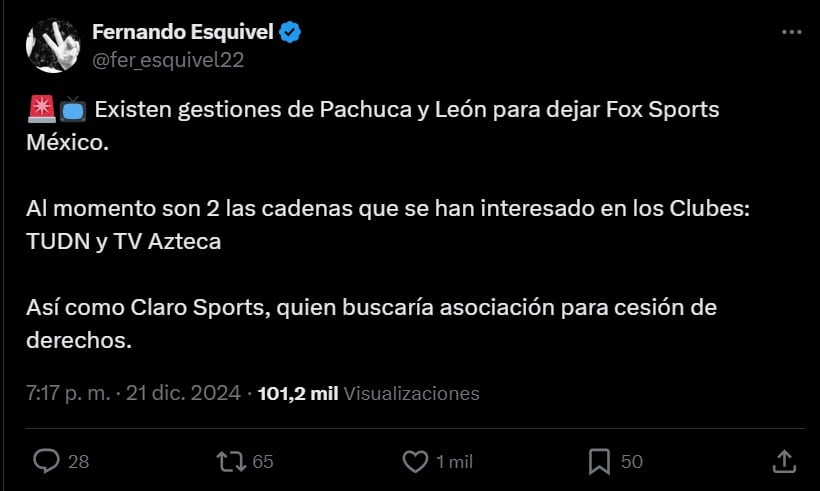Open the post timestamp 7:17 p. m. link
The height and width of the screenshot is (491, 820).
point(68,393)
